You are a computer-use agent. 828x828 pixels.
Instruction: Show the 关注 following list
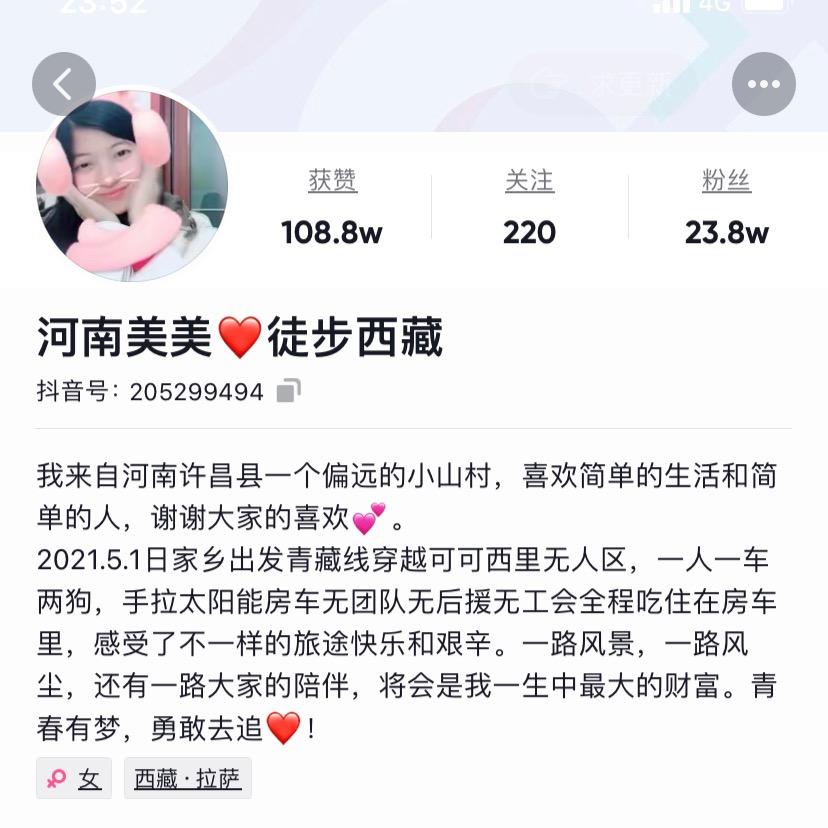[529, 208]
